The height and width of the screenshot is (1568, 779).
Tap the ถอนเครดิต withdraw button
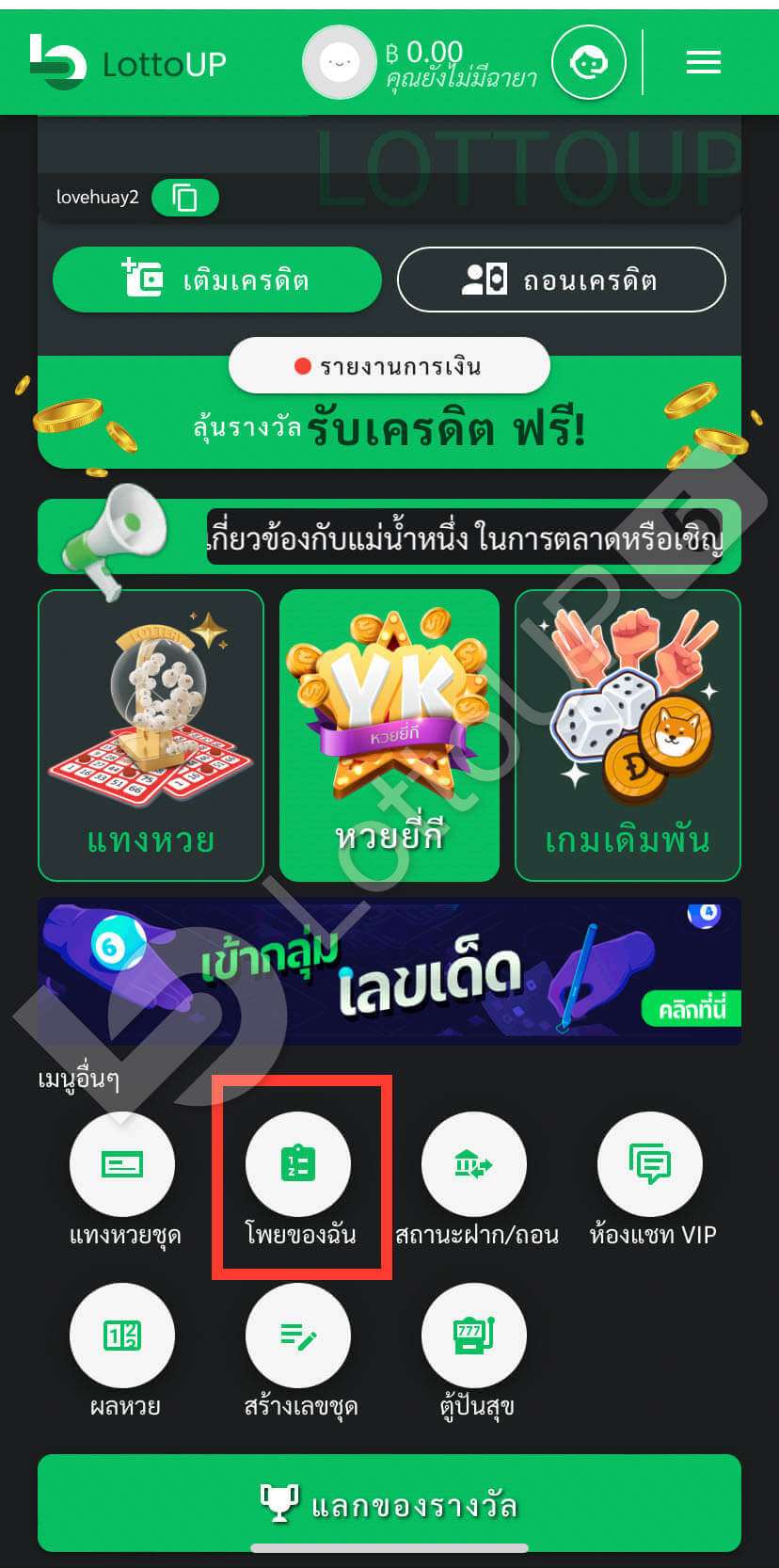pyautogui.click(x=562, y=280)
